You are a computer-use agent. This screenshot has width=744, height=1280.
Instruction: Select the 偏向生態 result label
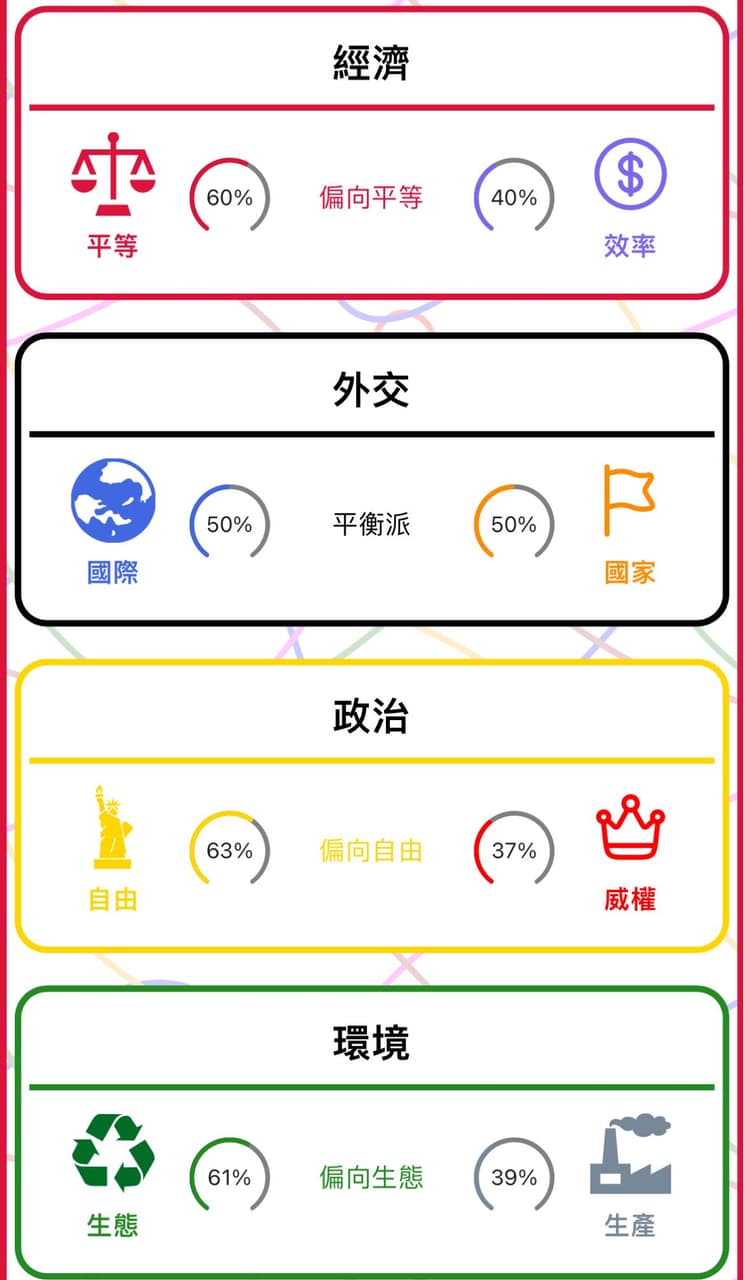click(x=372, y=1178)
